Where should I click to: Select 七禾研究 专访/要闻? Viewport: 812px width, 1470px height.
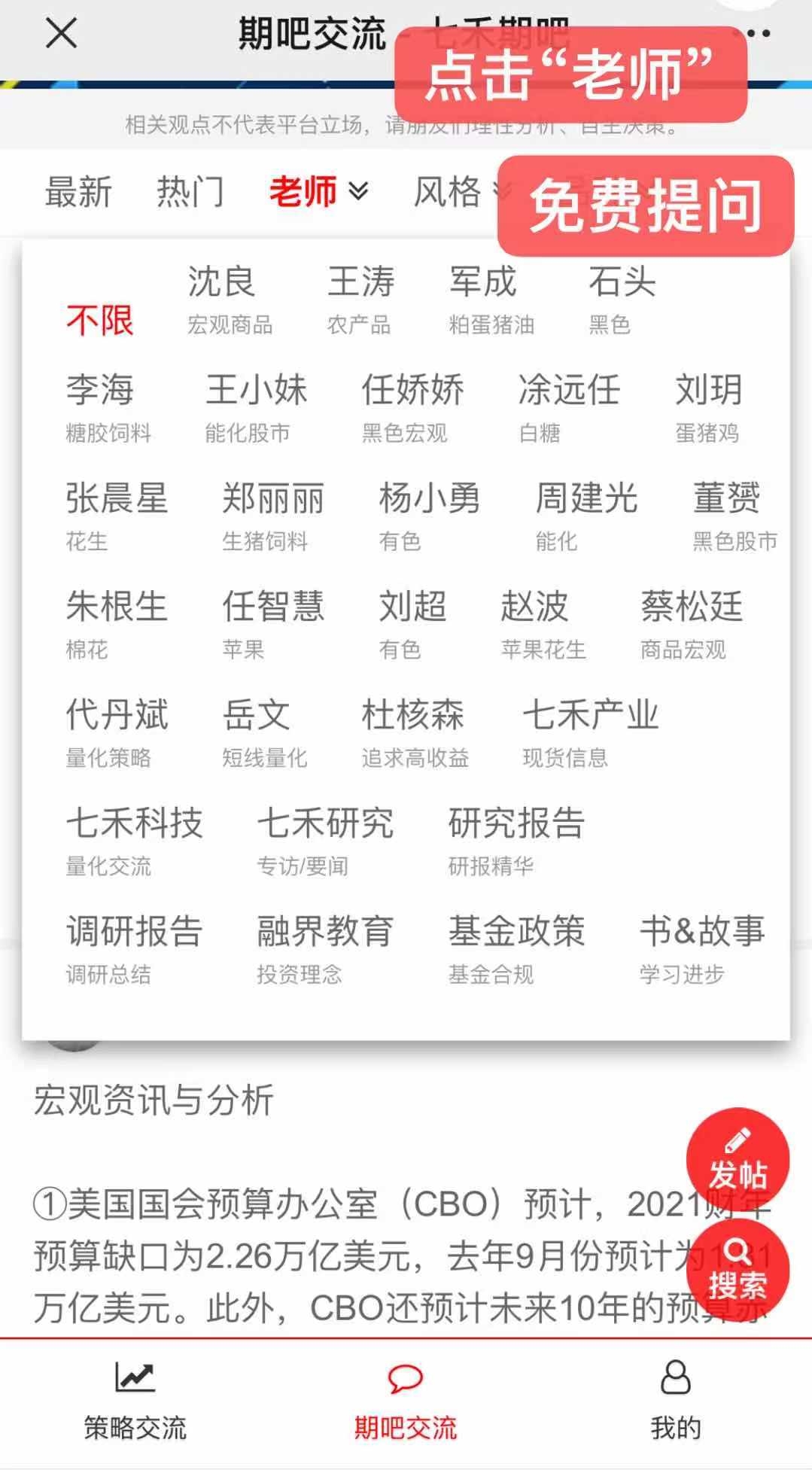pyautogui.click(x=325, y=841)
